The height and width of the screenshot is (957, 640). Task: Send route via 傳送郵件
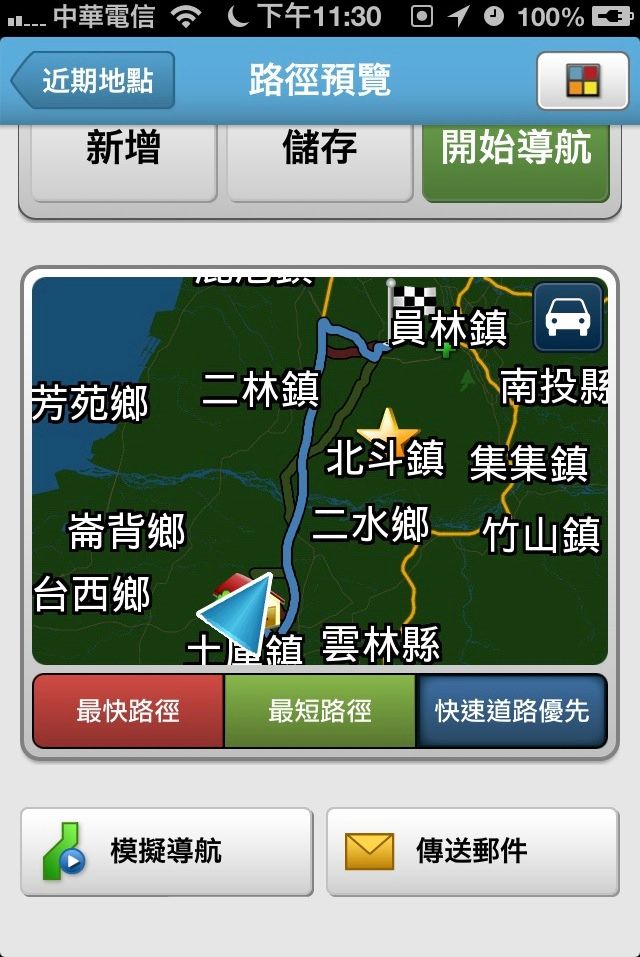point(472,852)
